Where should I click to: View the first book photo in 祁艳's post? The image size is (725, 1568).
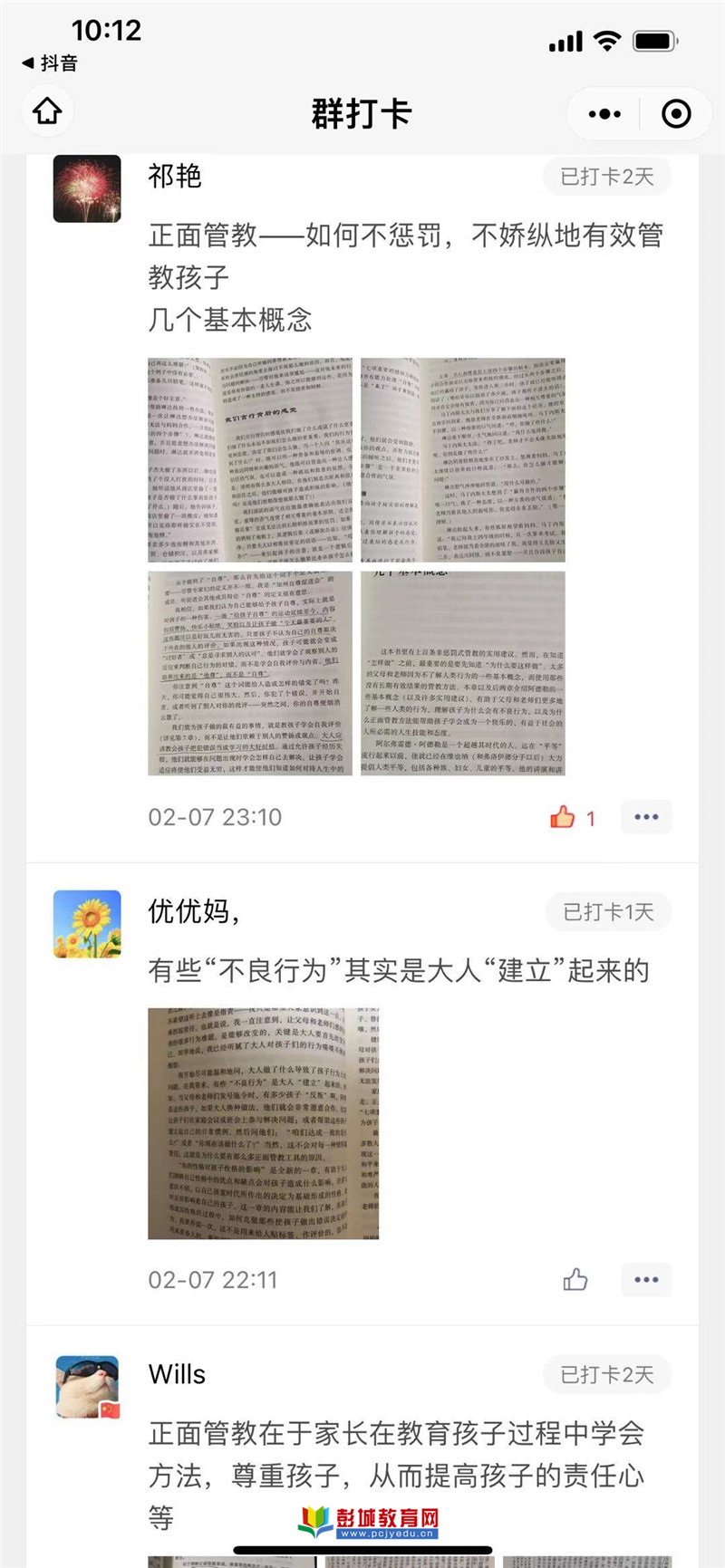[x=250, y=460]
